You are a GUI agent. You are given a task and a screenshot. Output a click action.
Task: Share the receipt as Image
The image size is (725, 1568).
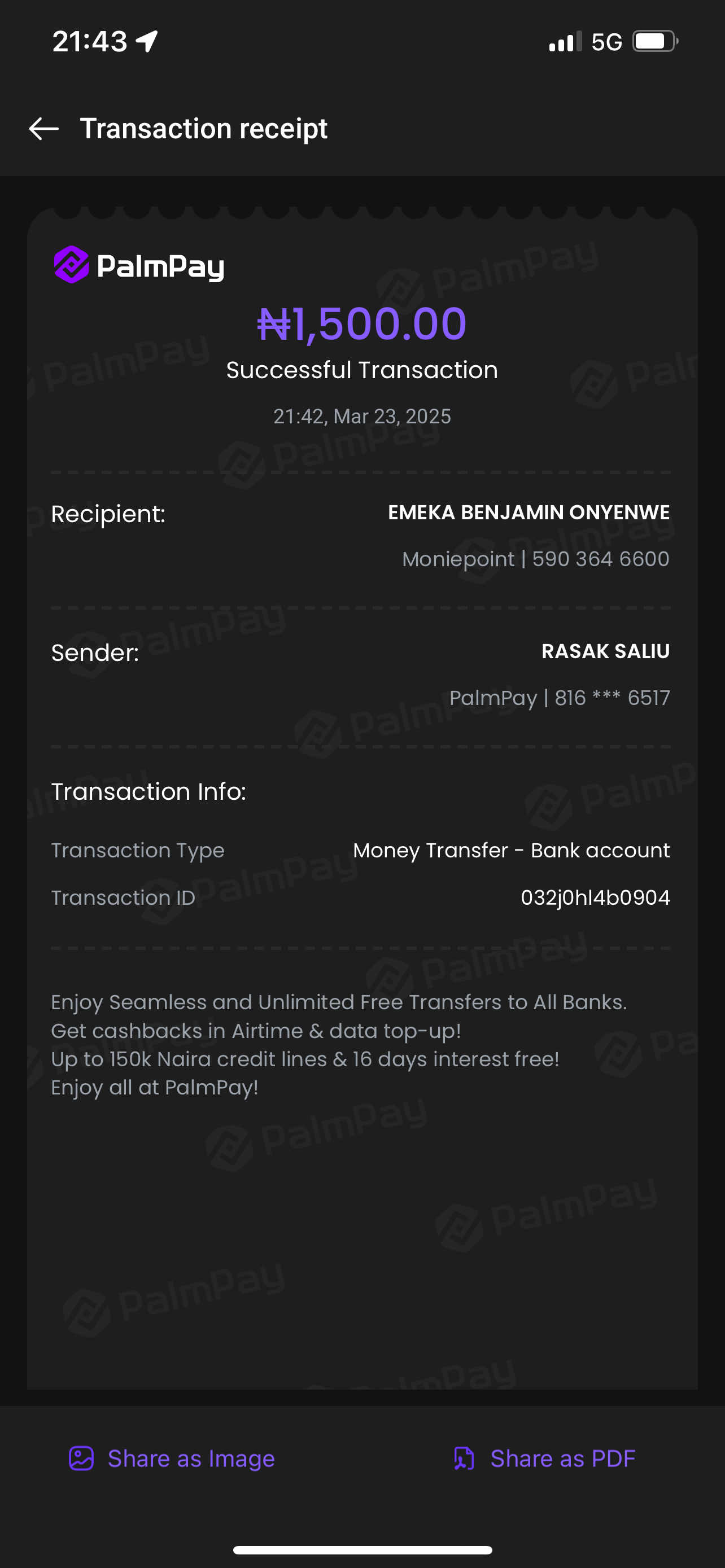172,1458
